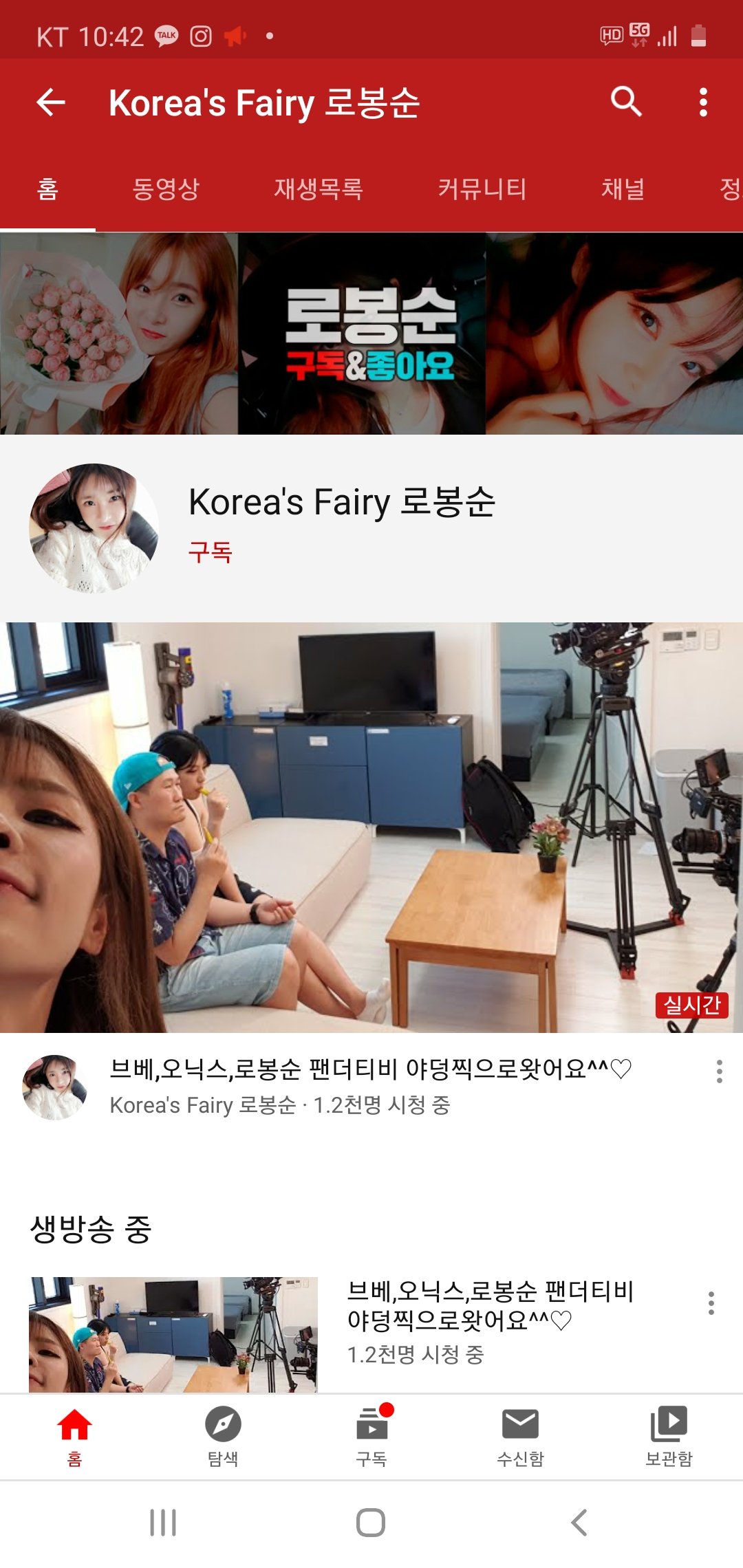Open the live thumbnail under 생방송 중
This screenshot has width=743, height=1568.
point(173,1335)
